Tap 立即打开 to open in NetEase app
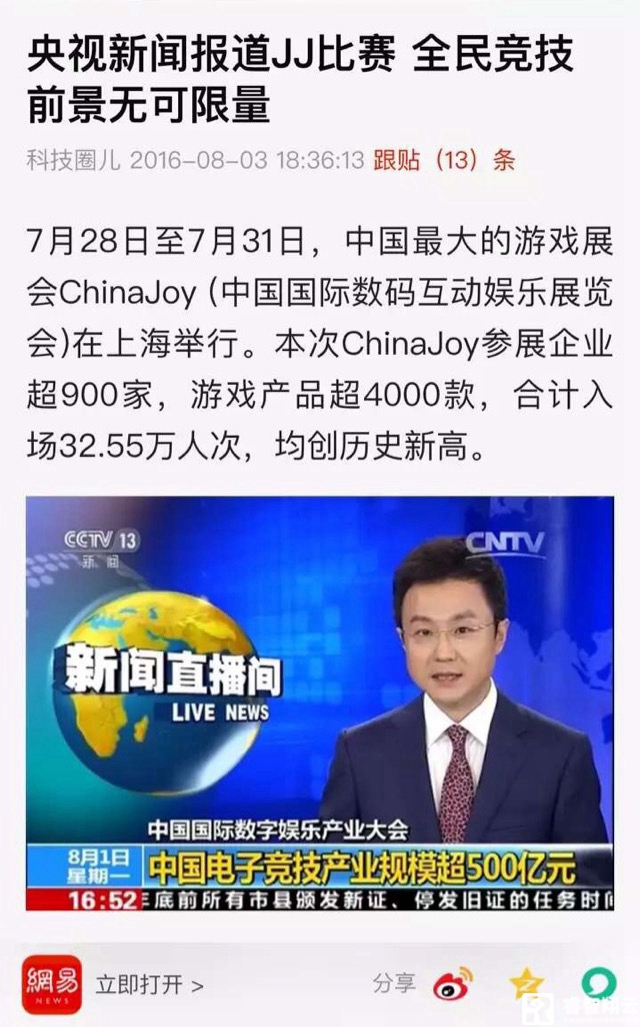Image resolution: width=640 pixels, height=1027 pixels. click(149, 984)
